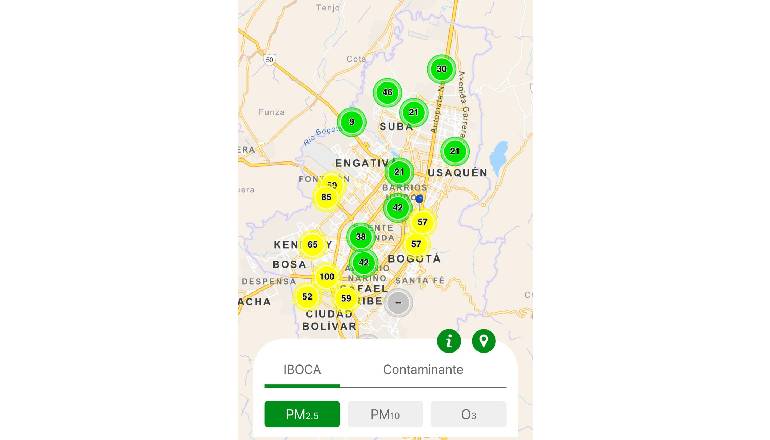Switch to the Contaminante tab
The width and height of the screenshot is (770, 440).
[x=423, y=370]
